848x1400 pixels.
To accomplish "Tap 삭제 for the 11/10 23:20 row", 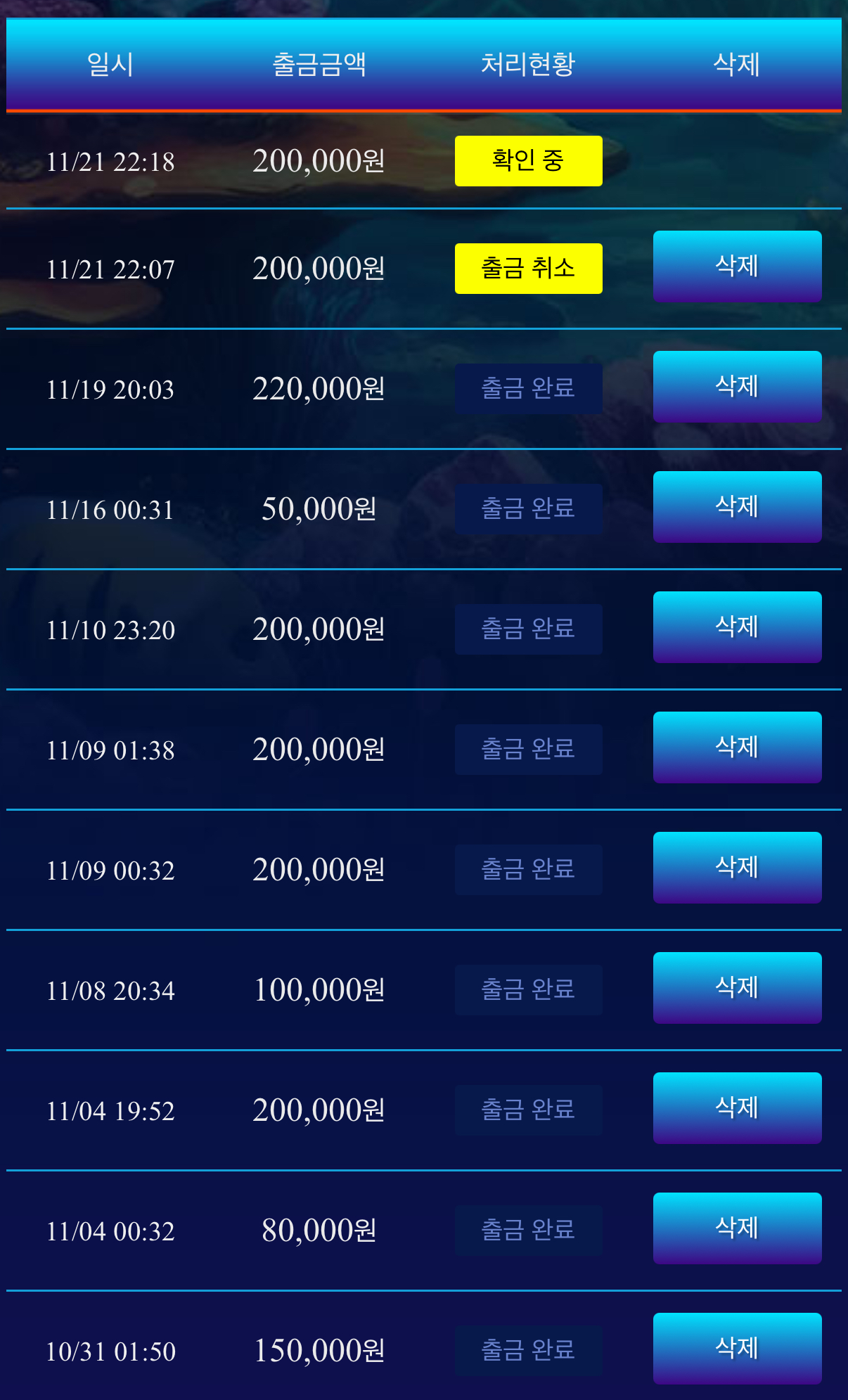I will tap(737, 627).
